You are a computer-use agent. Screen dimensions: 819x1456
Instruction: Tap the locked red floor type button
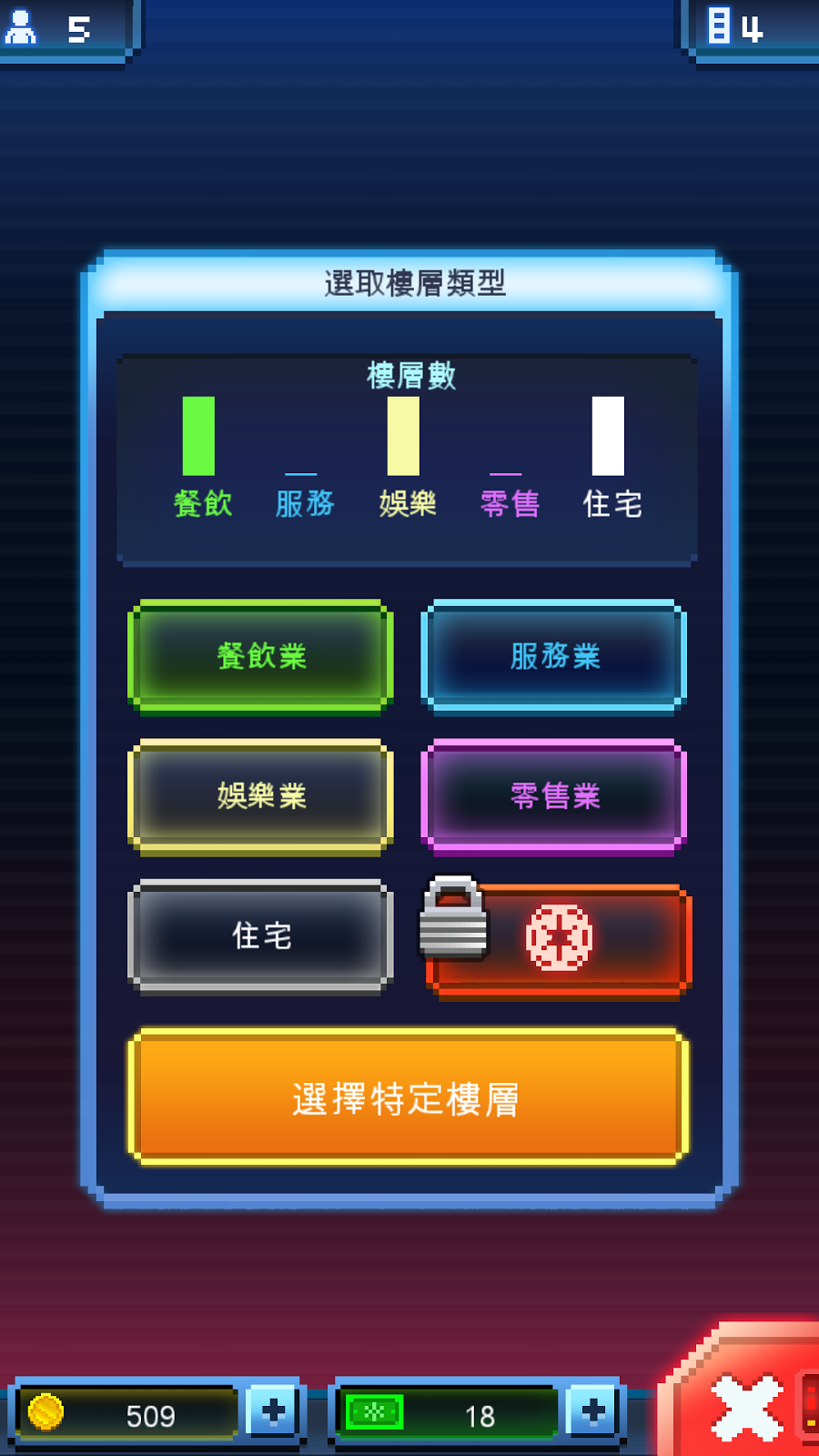pos(559,939)
